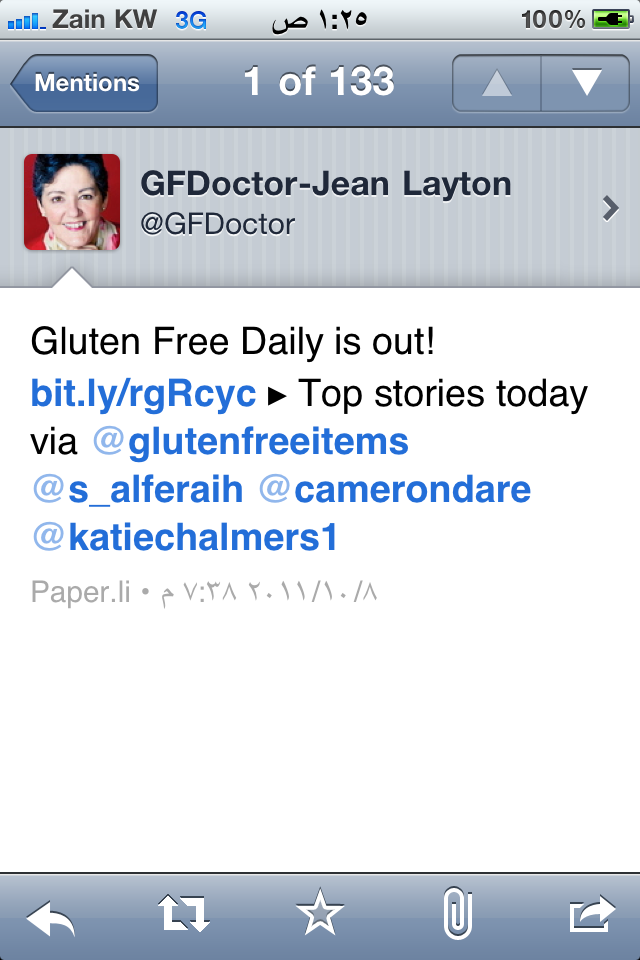Open the bit.ly/rgRcyc link
Image resolution: width=640 pixels, height=960 pixels.
(x=143, y=393)
